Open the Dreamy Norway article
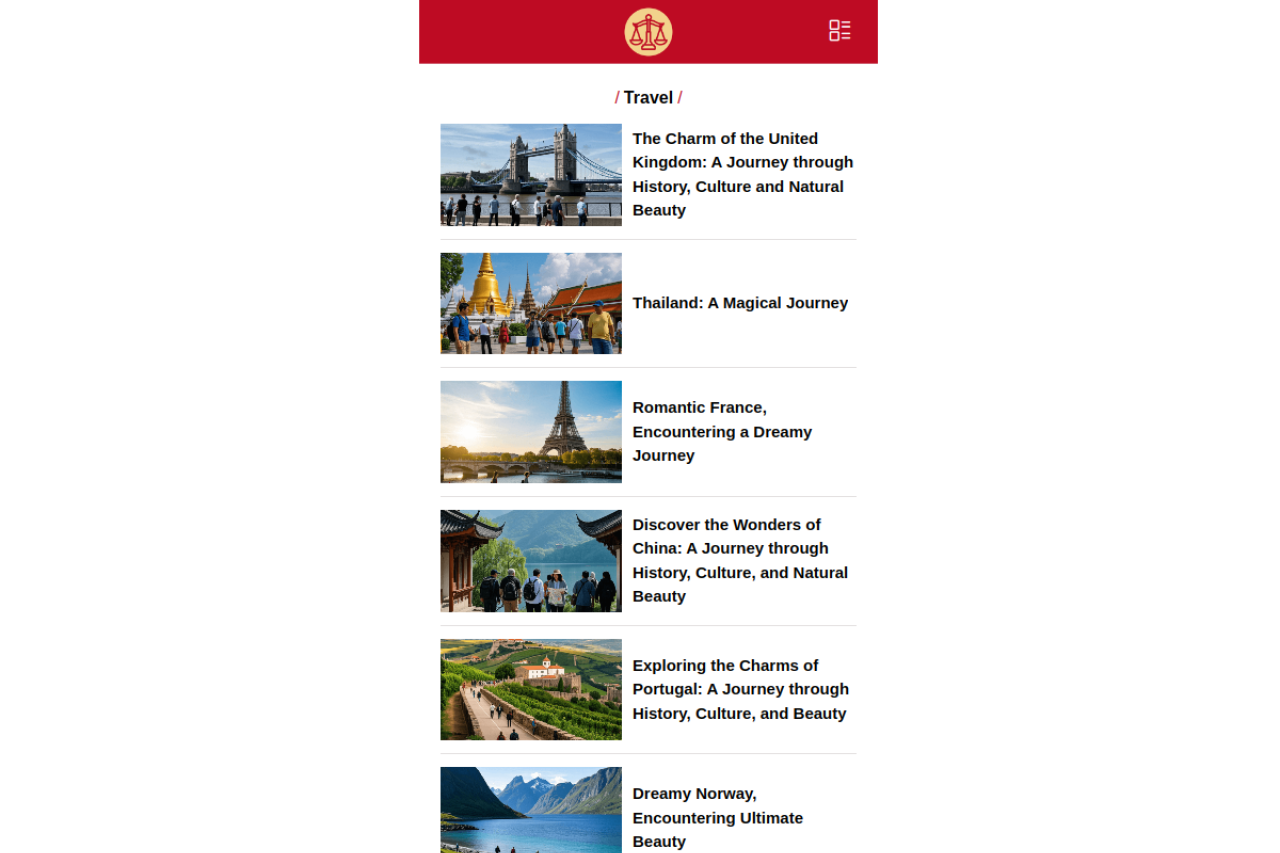 point(717,817)
